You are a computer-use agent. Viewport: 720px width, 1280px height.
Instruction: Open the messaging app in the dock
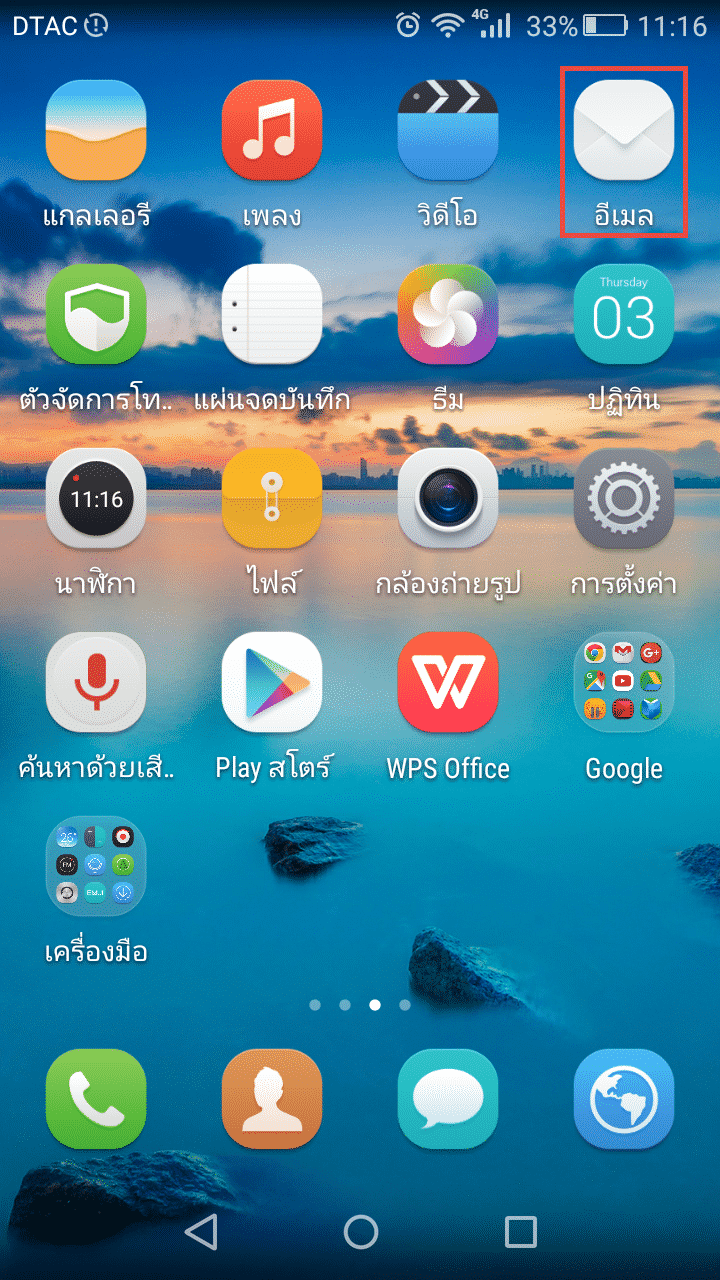[x=447, y=1099]
